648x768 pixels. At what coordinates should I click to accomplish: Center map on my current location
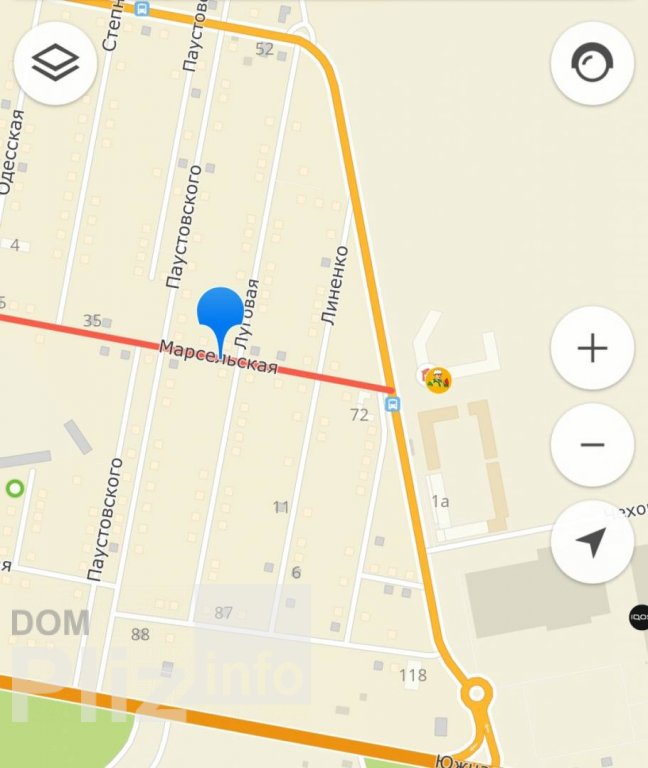click(x=592, y=542)
